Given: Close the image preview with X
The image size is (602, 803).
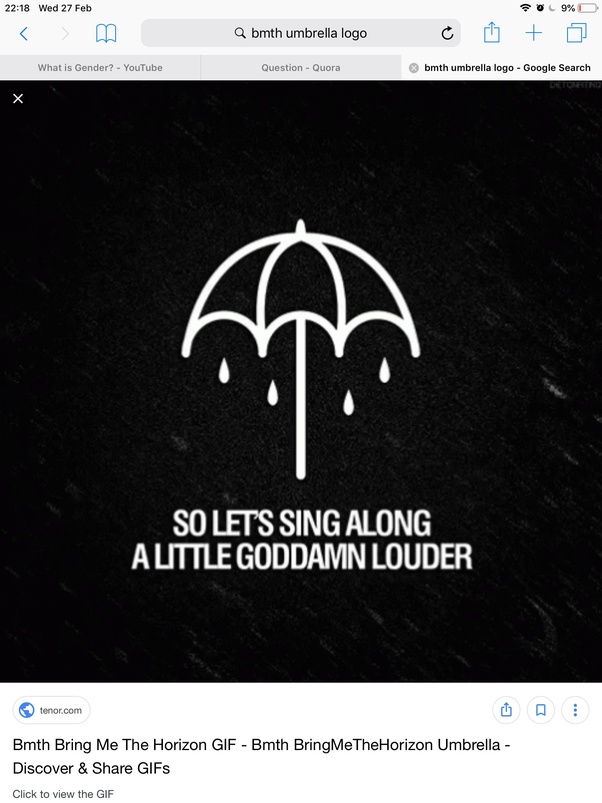Looking at the screenshot, I should click(x=17, y=98).
